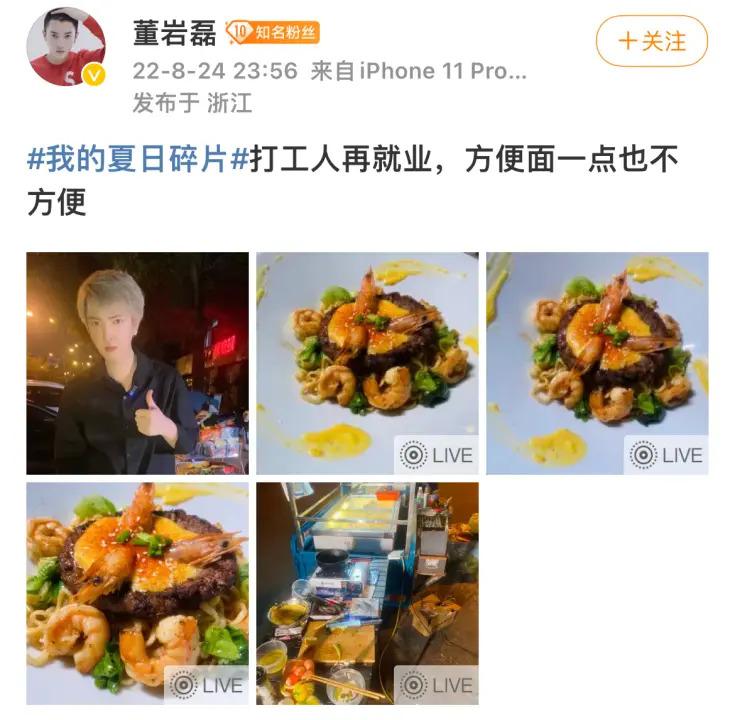This screenshot has width=735, height=720.
Task: Open the close-up shrimp noodle live photo
Action: pos(137,593)
